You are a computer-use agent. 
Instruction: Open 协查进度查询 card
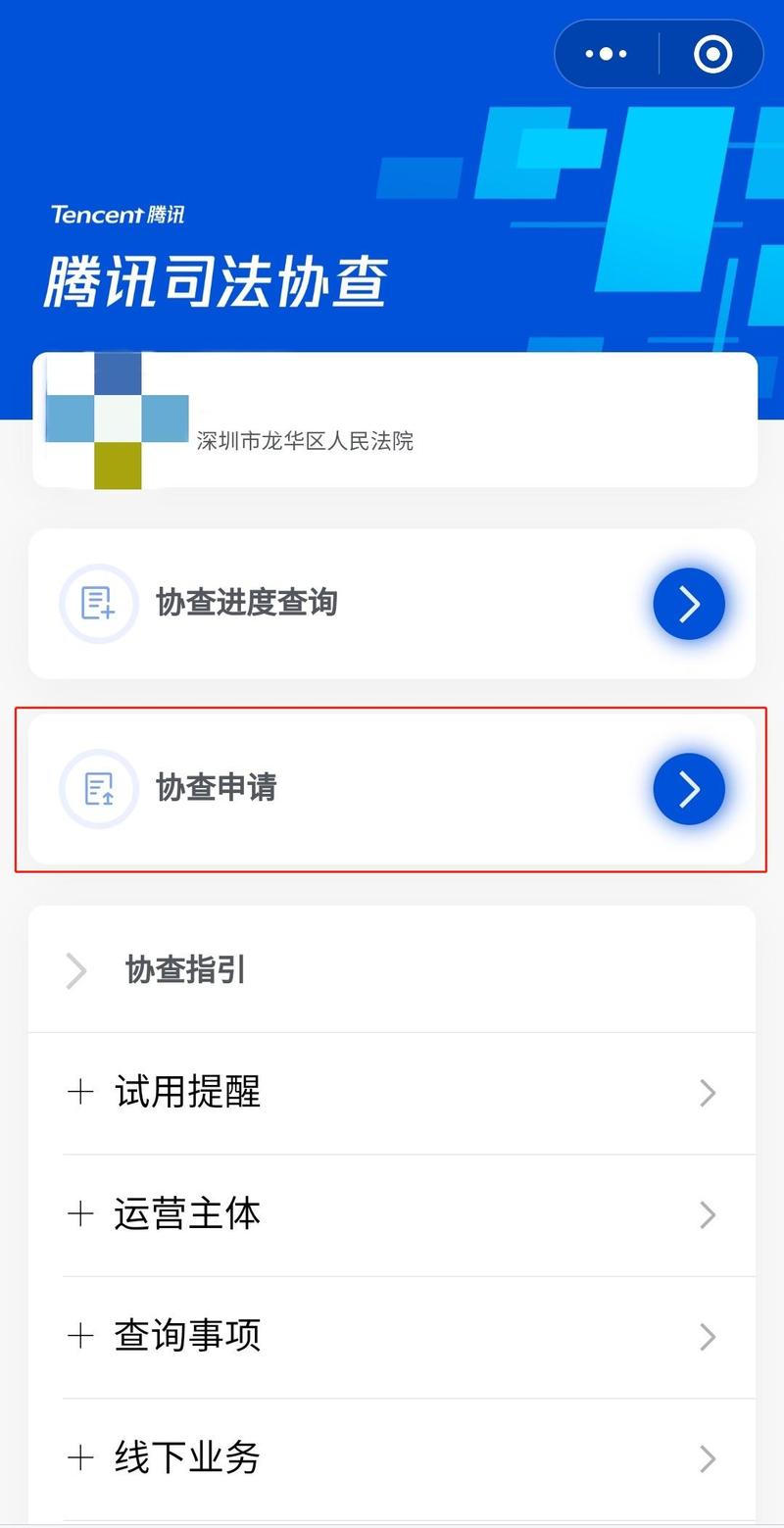pyautogui.click(x=392, y=603)
